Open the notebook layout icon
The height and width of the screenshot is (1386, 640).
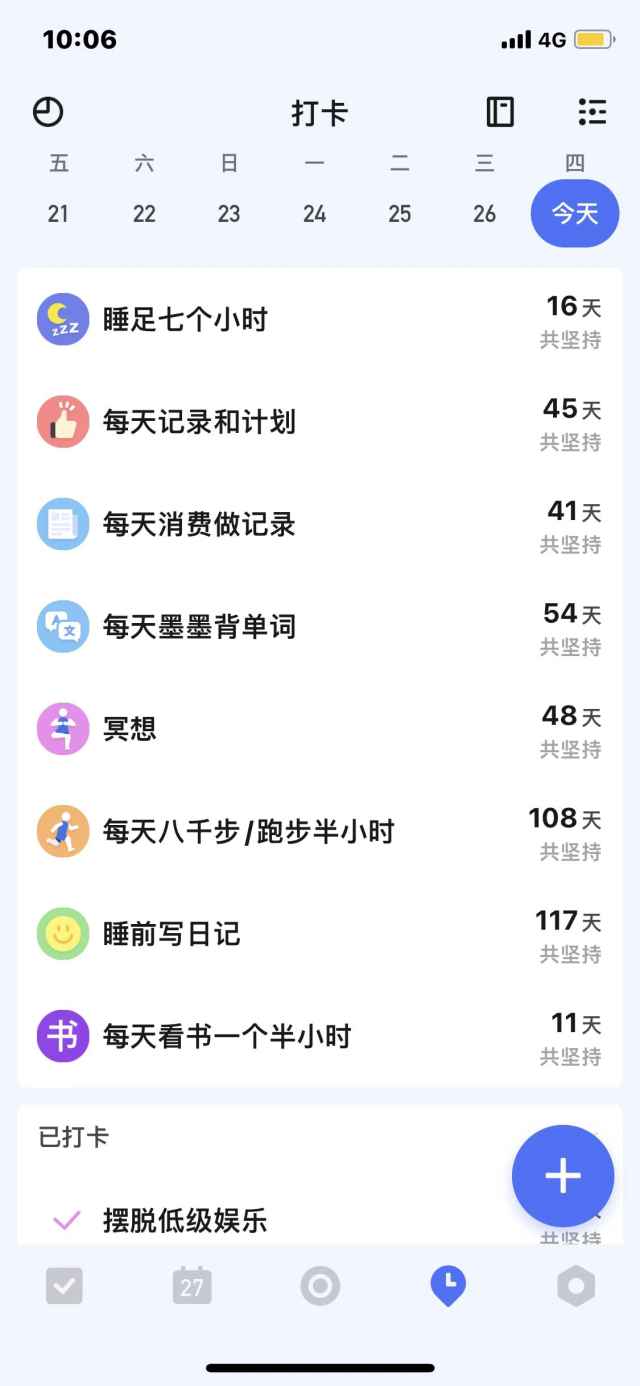500,112
